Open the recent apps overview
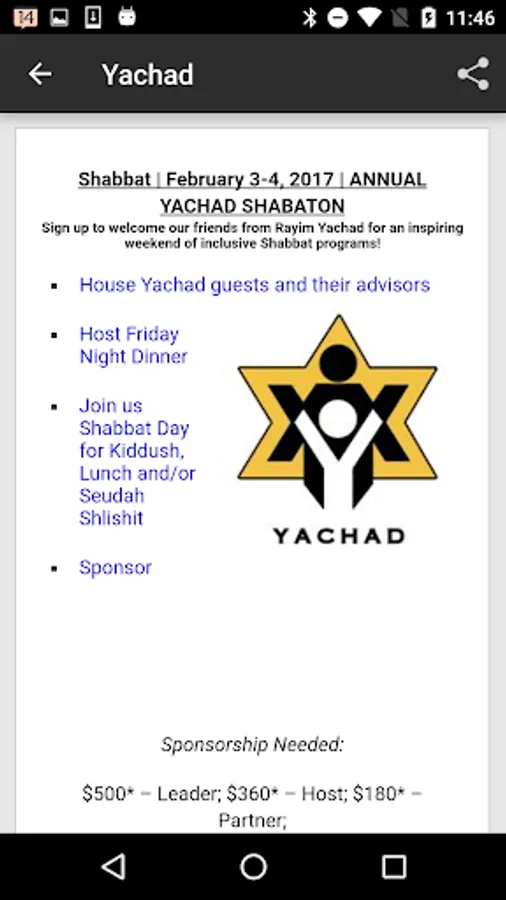The height and width of the screenshot is (900, 506). 394,866
